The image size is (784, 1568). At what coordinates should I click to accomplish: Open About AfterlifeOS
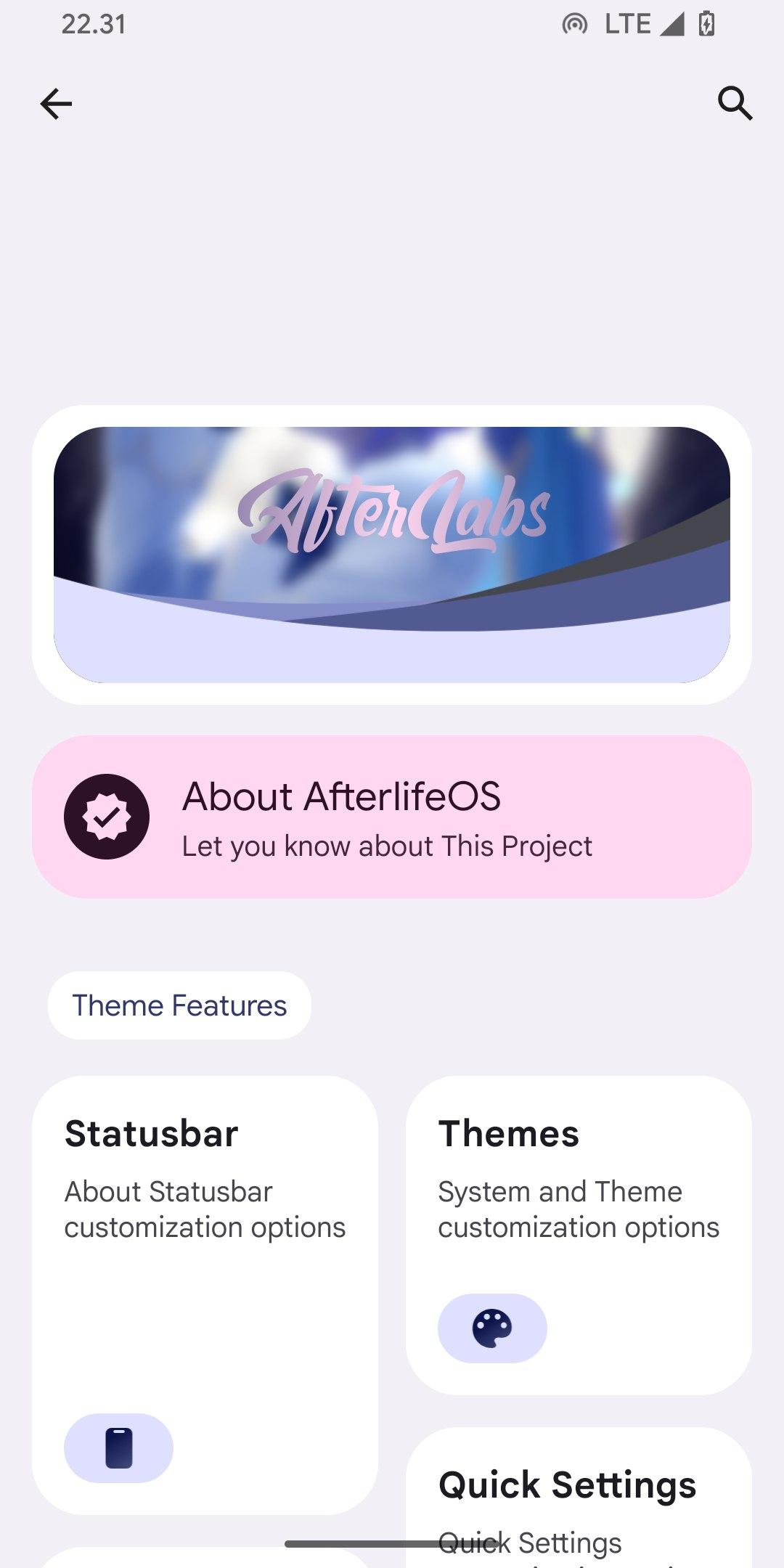[391, 817]
